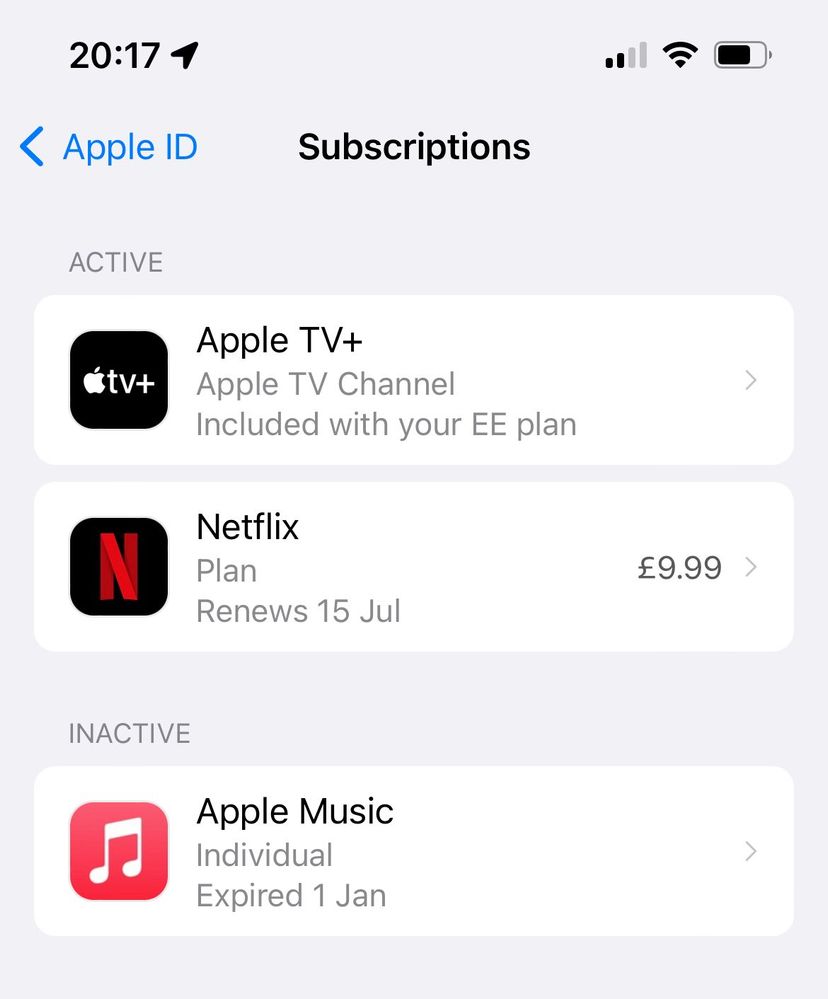This screenshot has width=828, height=999.
Task: Open the Netflix subscription details
Action: pyautogui.click(x=413, y=567)
